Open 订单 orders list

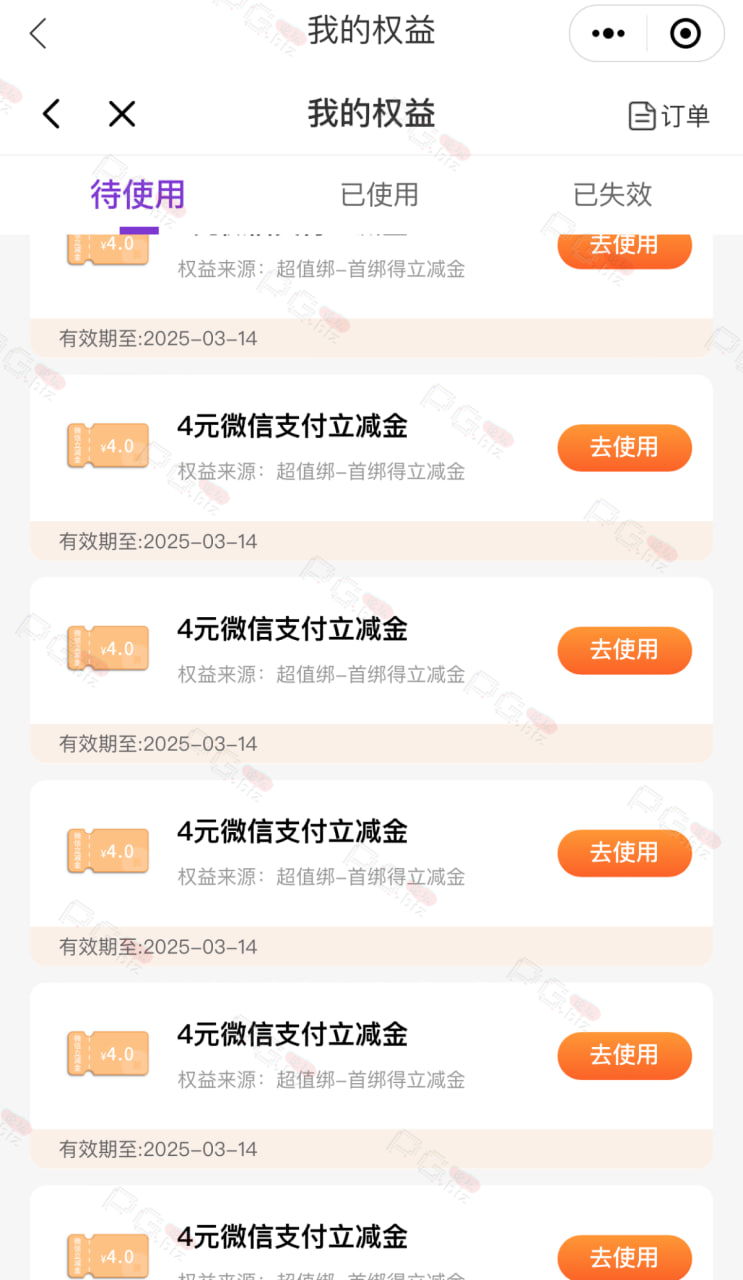tap(668, 116)
